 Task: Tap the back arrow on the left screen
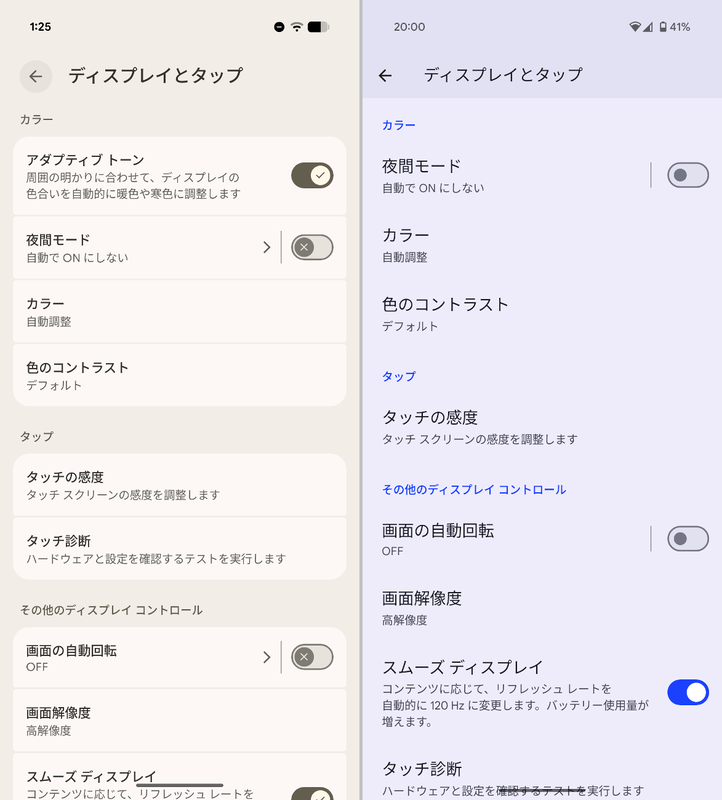tap(36, 77)
